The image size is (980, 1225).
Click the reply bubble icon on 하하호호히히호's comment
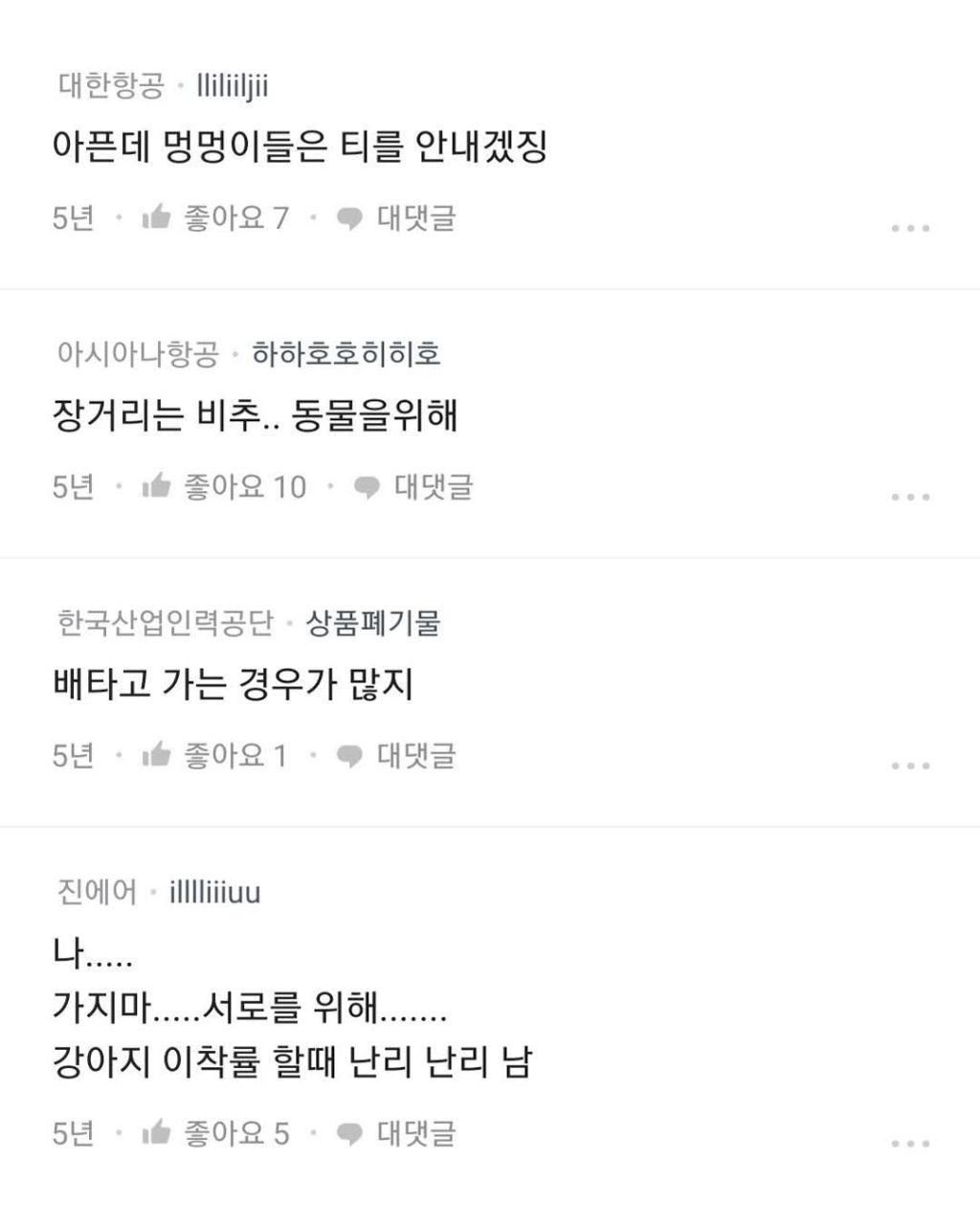pos(366,486)
